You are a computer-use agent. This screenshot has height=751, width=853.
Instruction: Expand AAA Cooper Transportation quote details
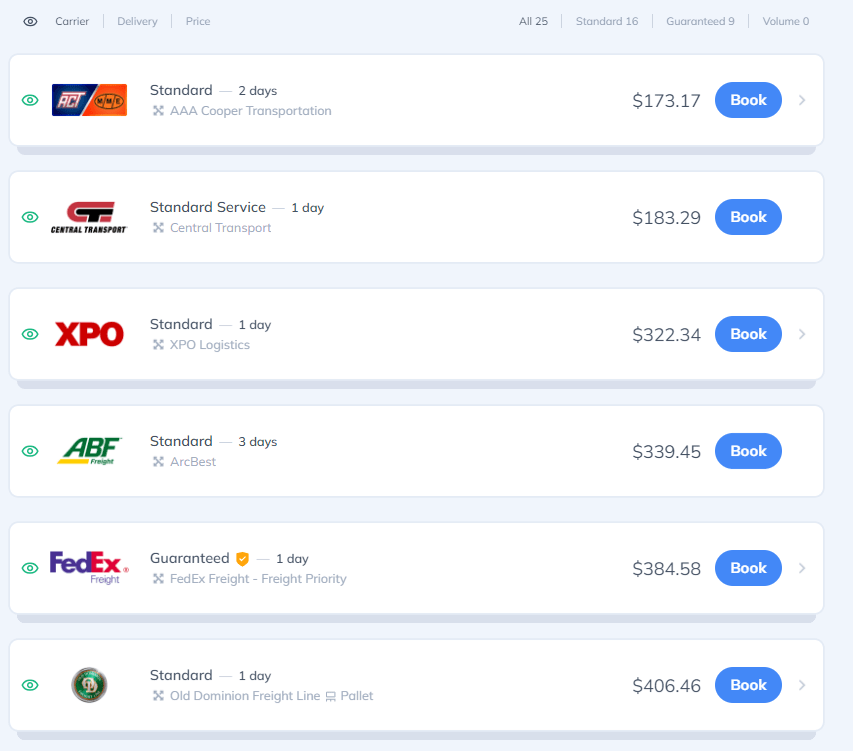802,100
